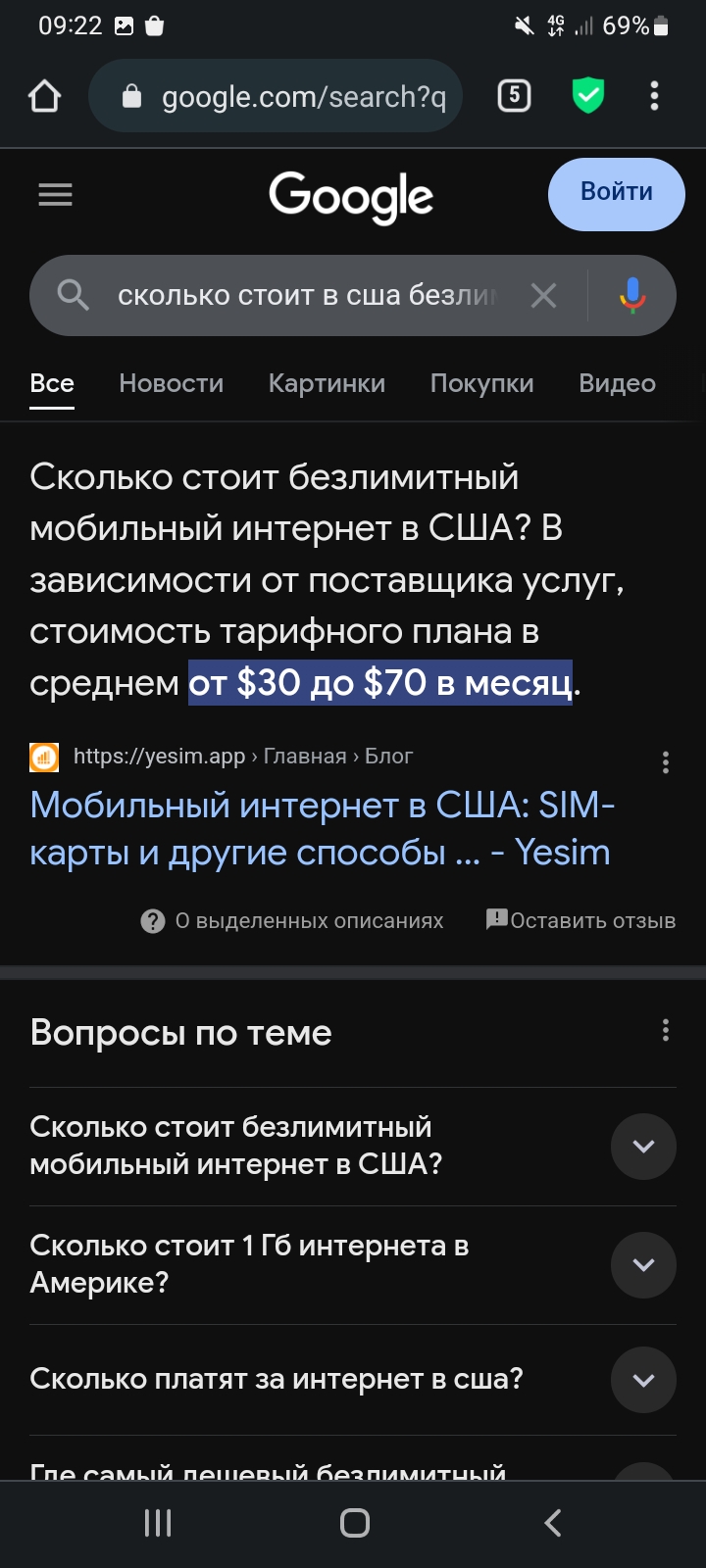
Task: Switch to the Новости tab
Action: click(x=171, y=383)
